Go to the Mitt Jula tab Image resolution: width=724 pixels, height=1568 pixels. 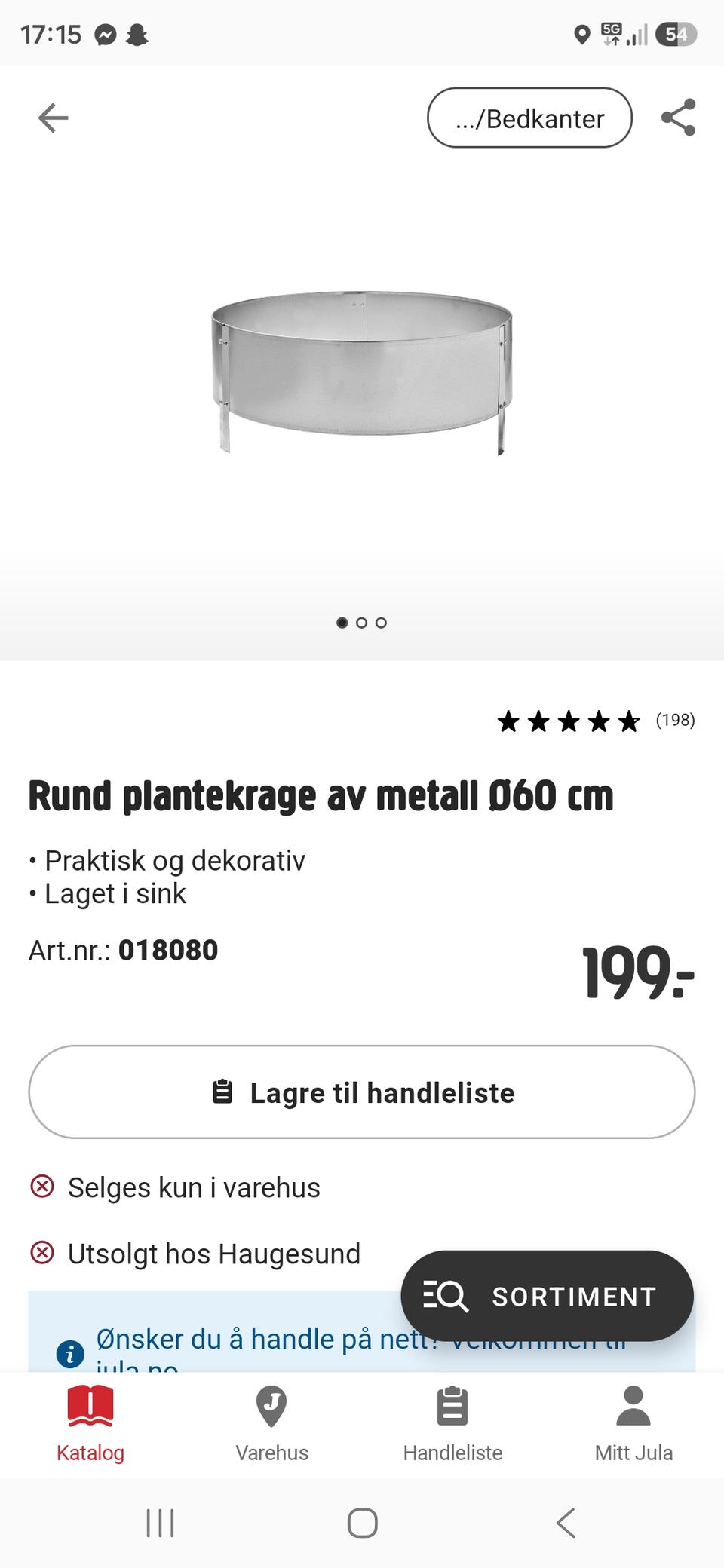tap(633, 1423)
